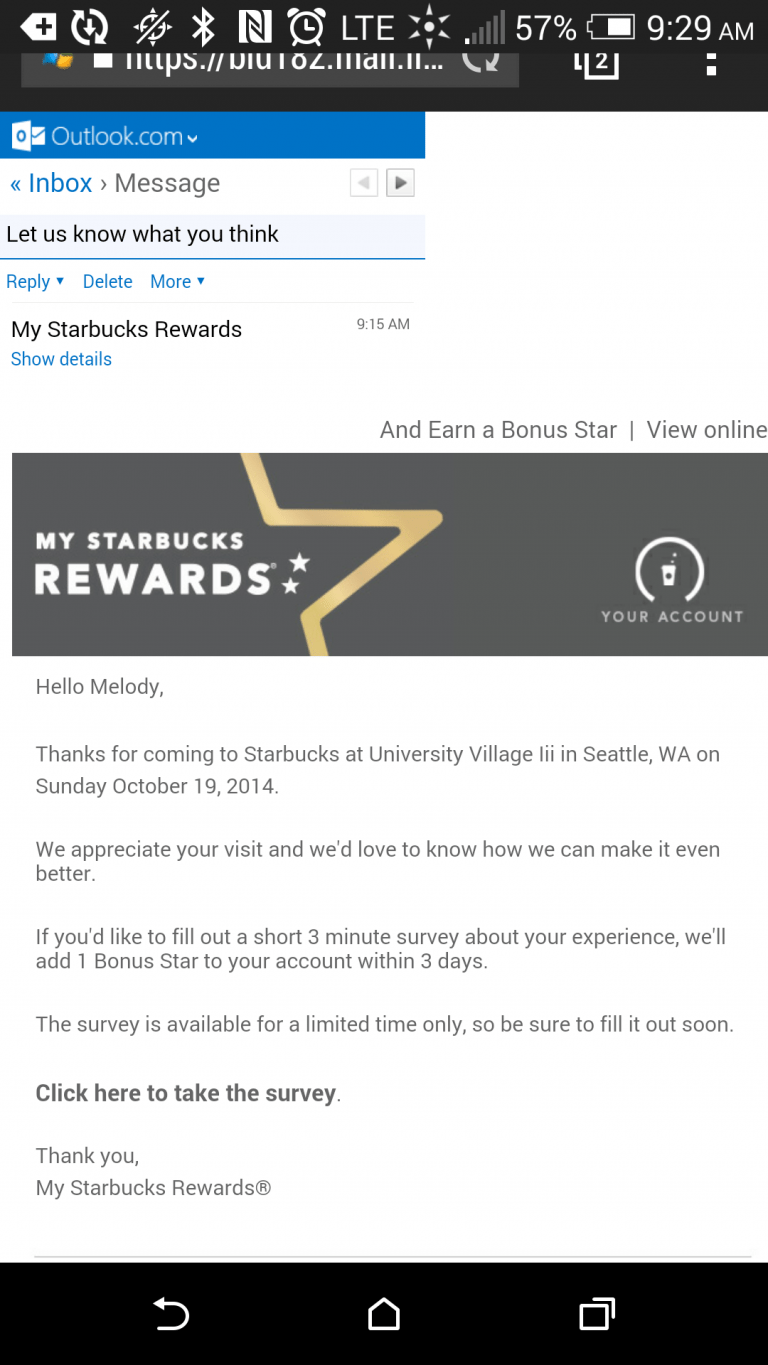Open the browser overflow menu
Viewport: 768px width, 1365px height.
[x=711, y=64]
